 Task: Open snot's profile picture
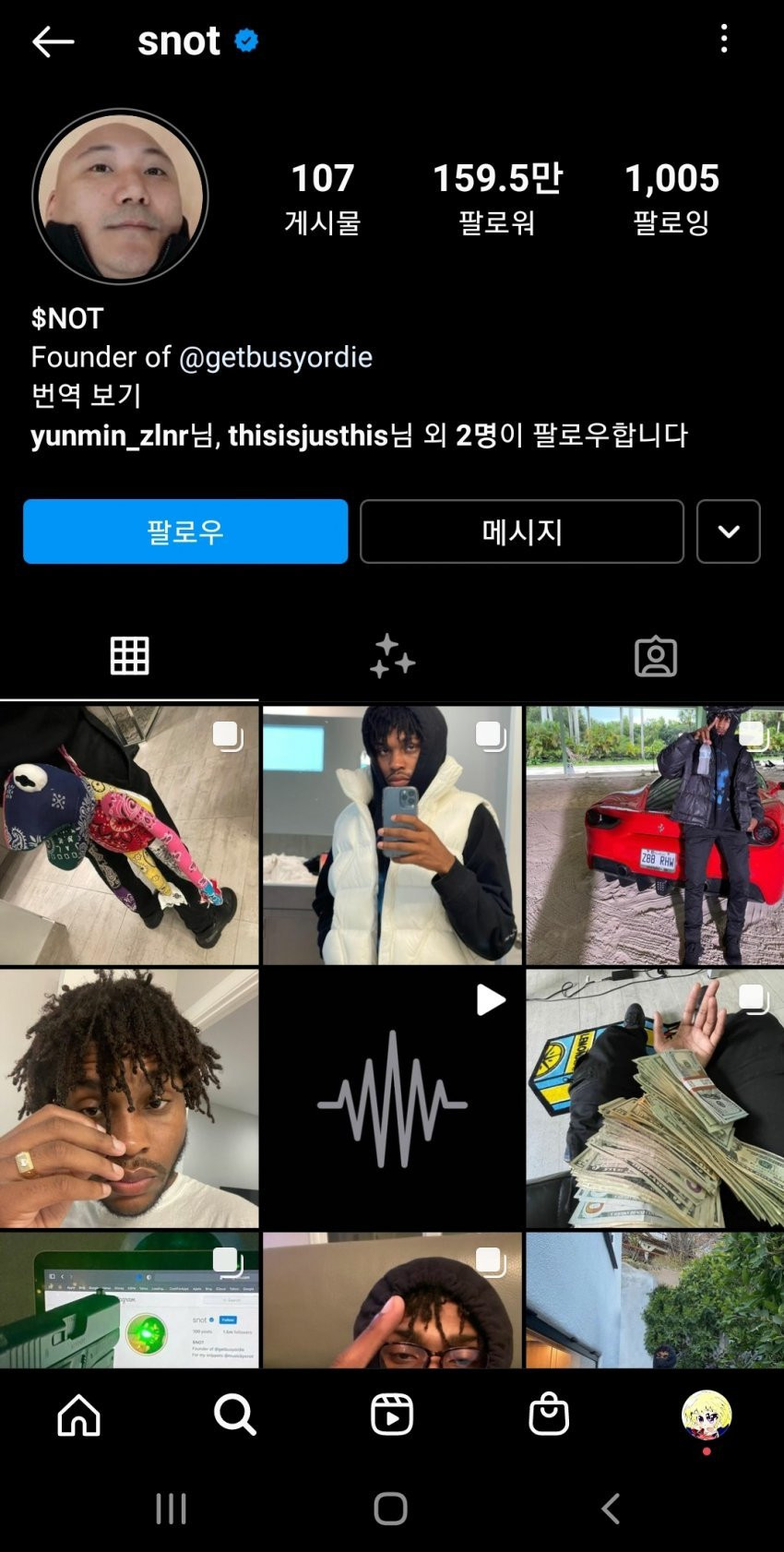point(121,196)
